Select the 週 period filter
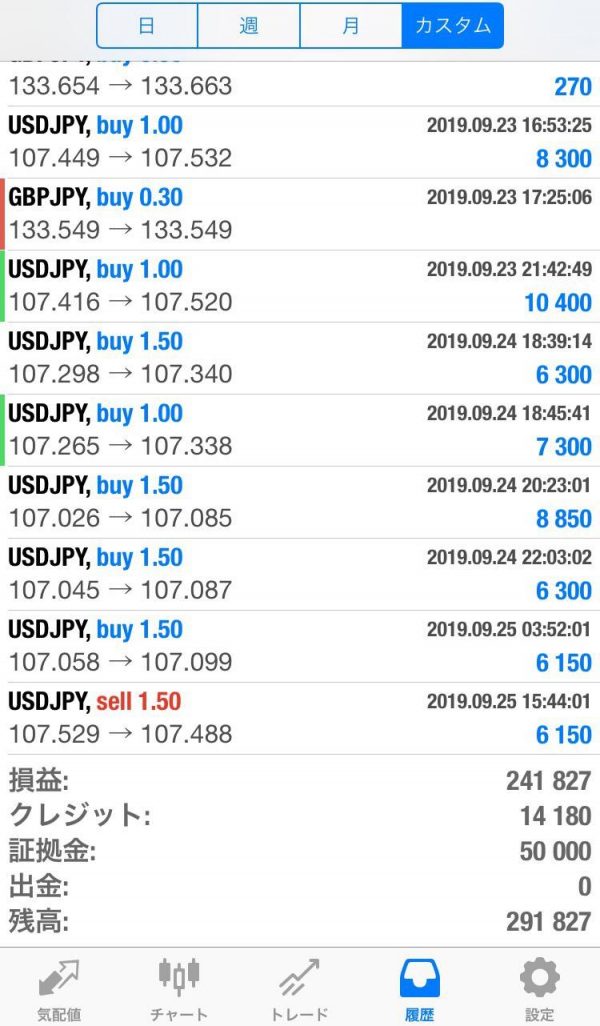Screen dimensions: 600x1026 249,26
